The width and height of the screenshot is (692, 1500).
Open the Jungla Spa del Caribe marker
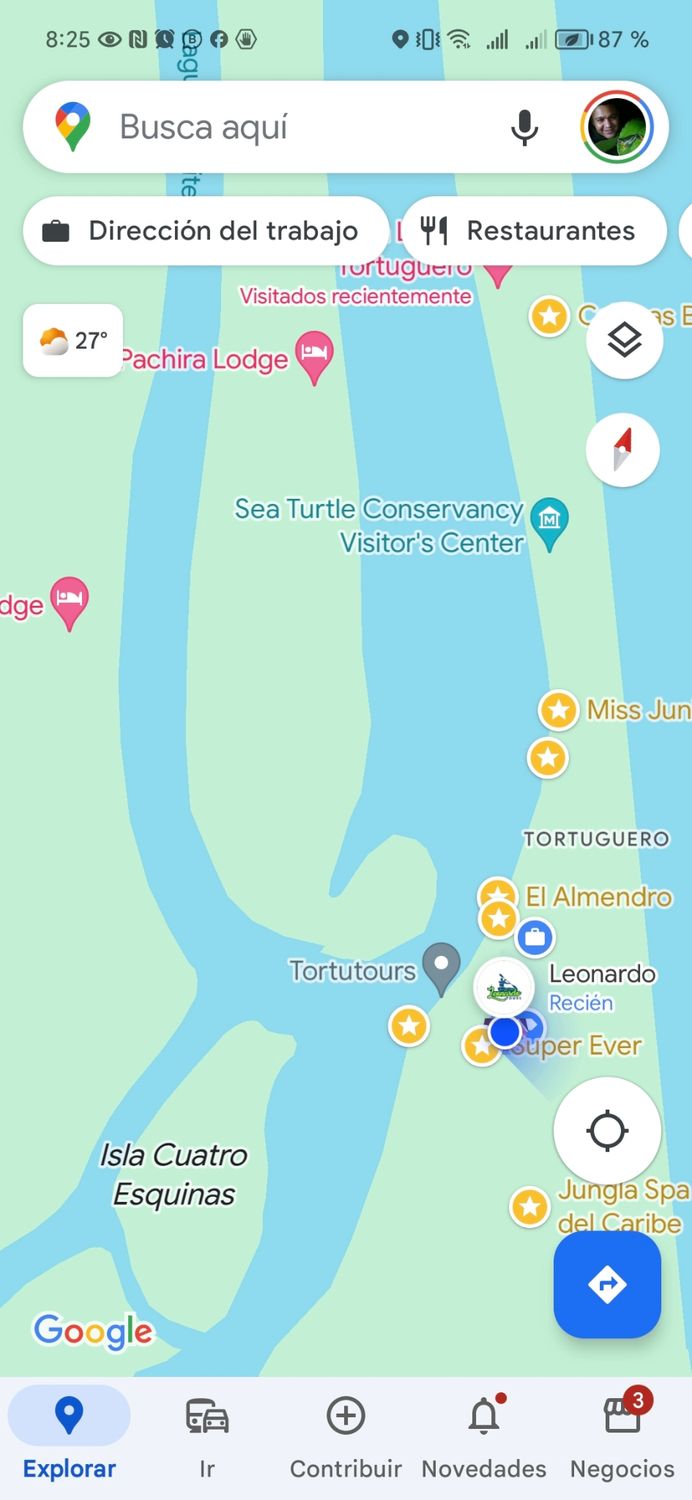(530, 1207)
